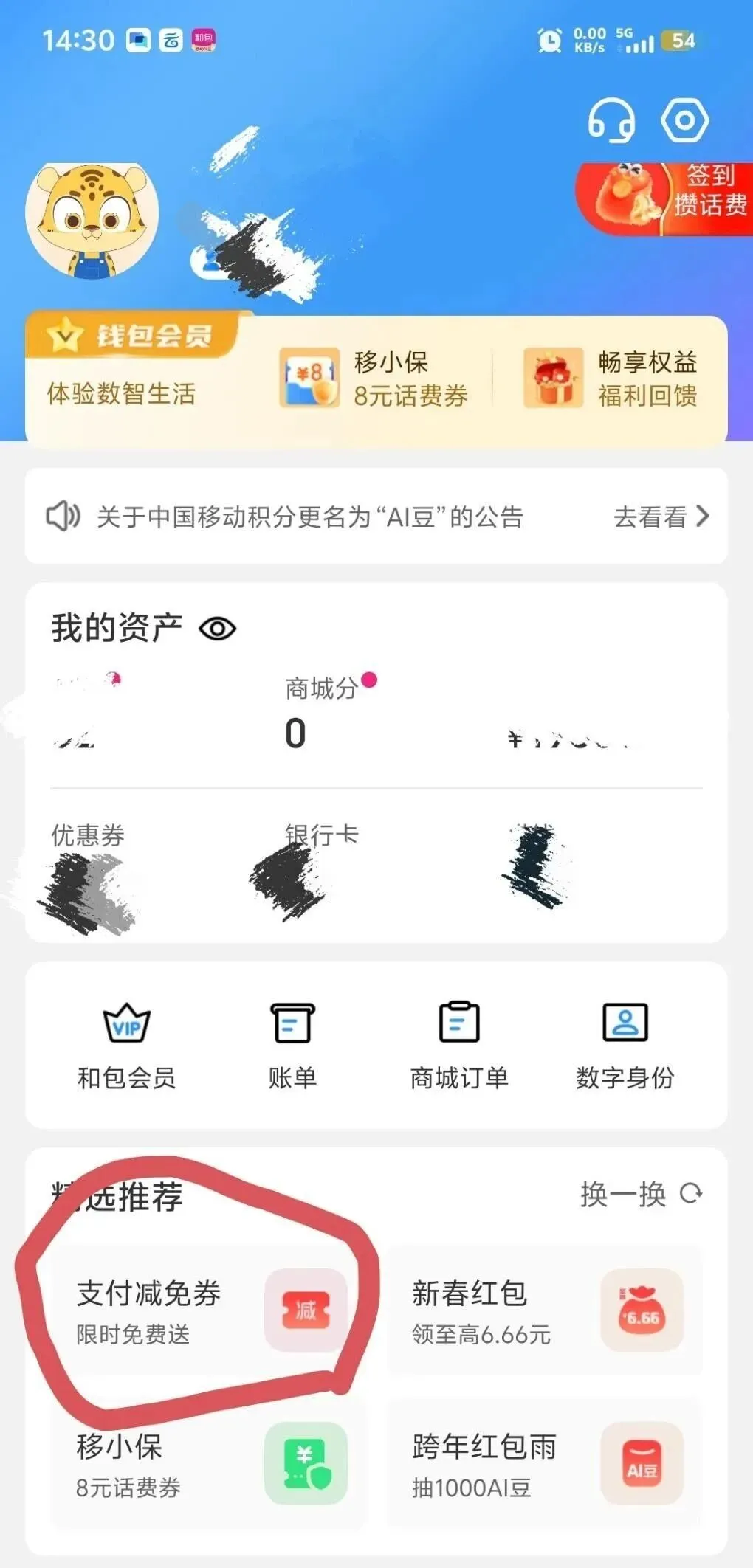This screenshot has height=1568, width=753.
Task: Open the settings gear icon
Action: coord(684,120)
